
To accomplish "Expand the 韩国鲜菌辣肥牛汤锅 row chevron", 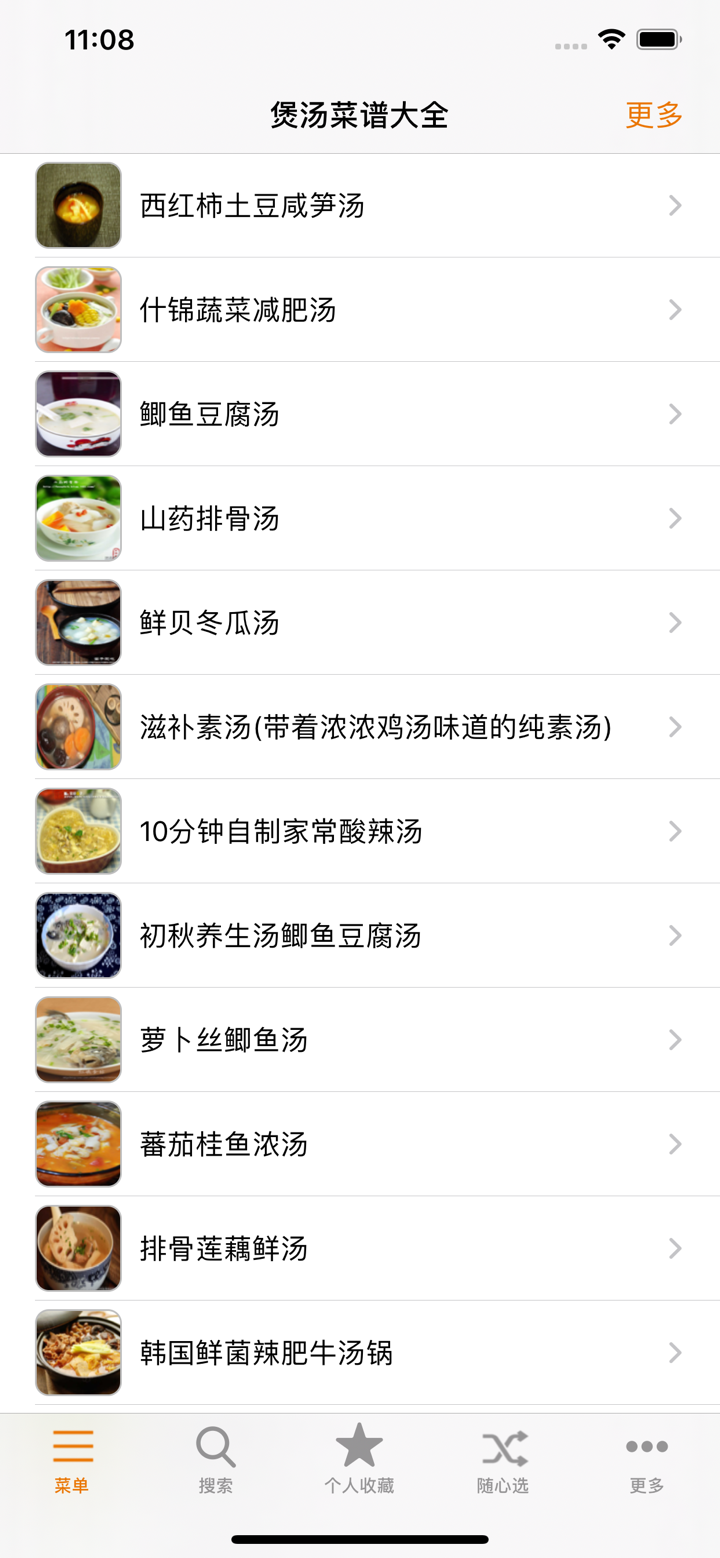I will click(674, 1352).
